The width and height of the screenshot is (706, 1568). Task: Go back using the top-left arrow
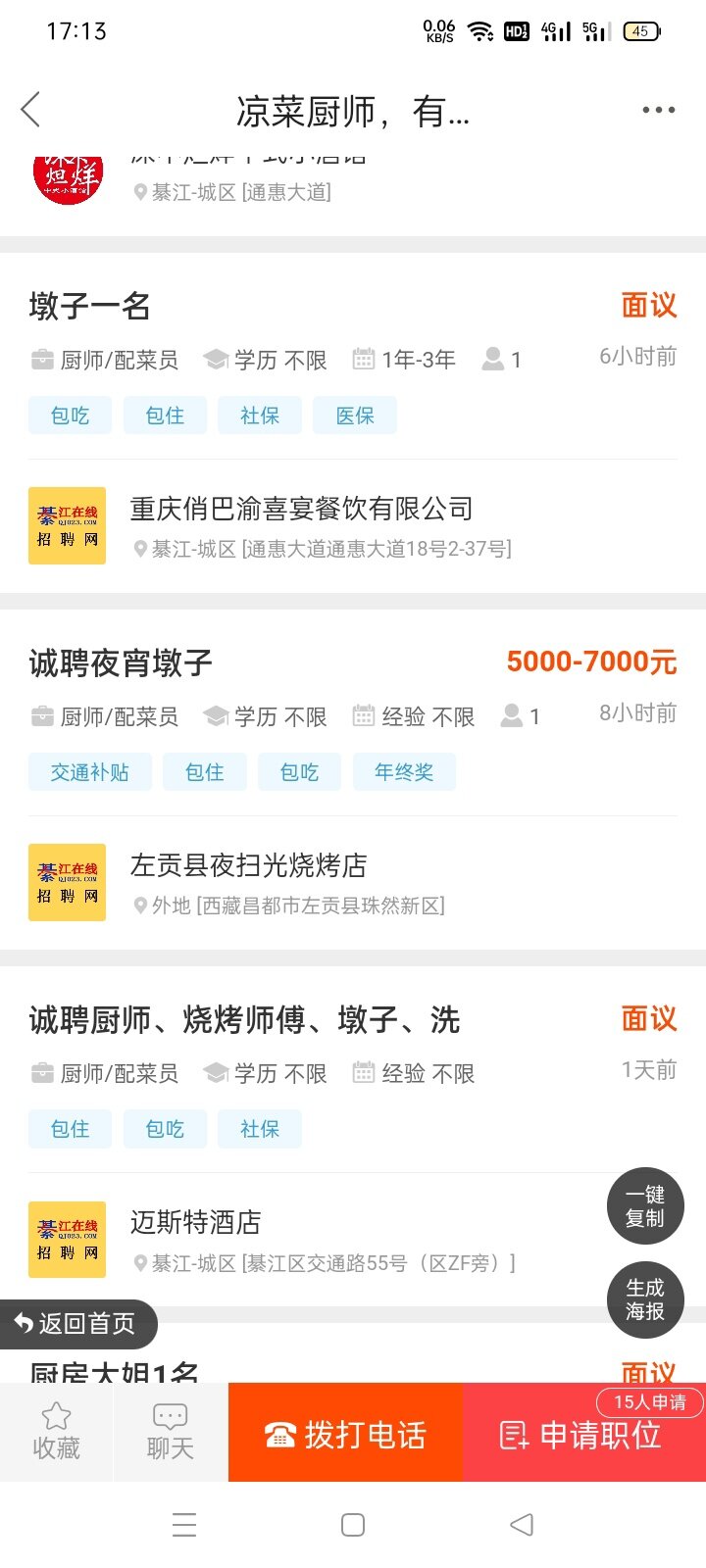tap(31, 110)
